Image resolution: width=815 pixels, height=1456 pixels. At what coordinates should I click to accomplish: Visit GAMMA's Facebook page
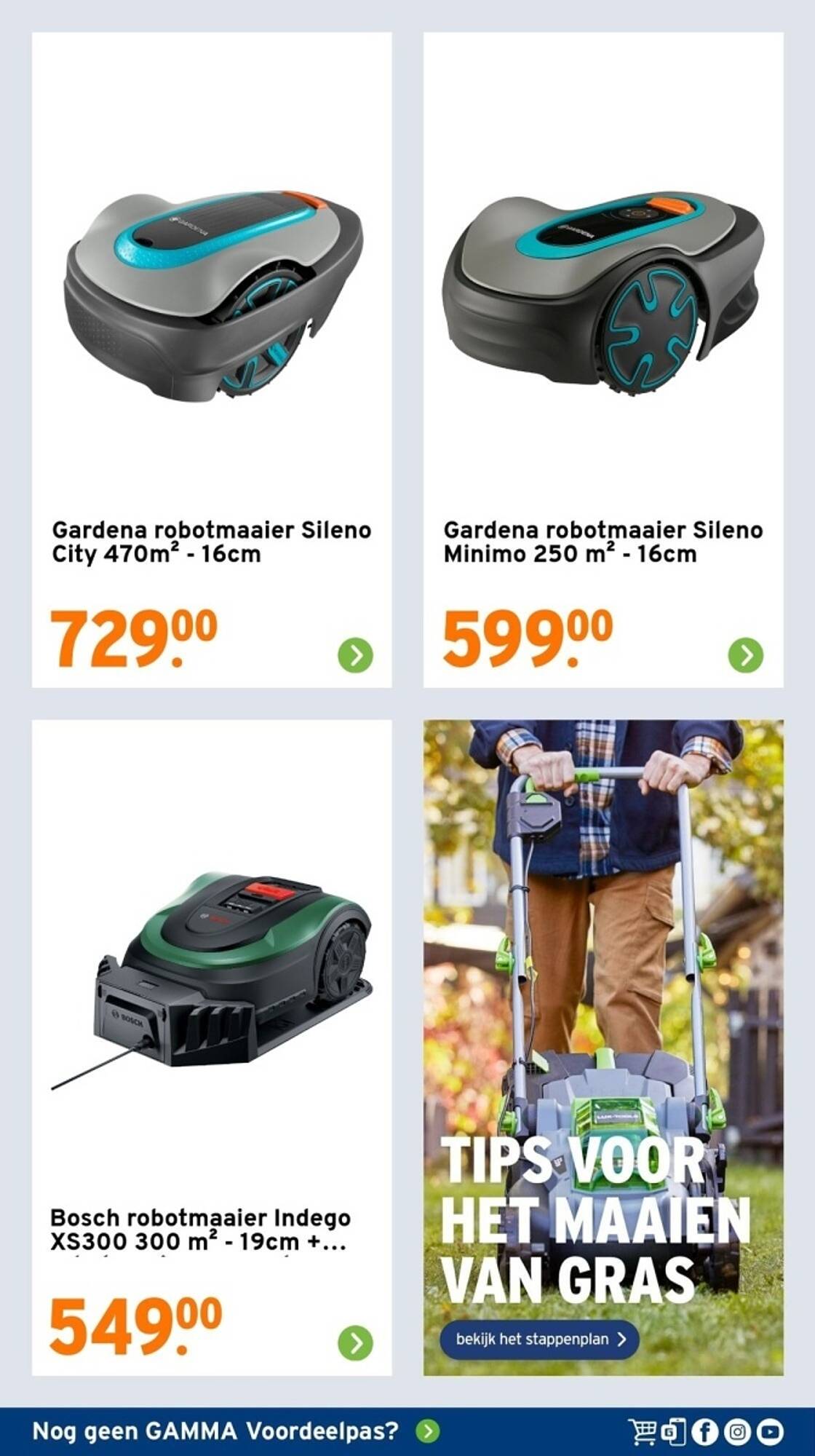pos(704,1432)
